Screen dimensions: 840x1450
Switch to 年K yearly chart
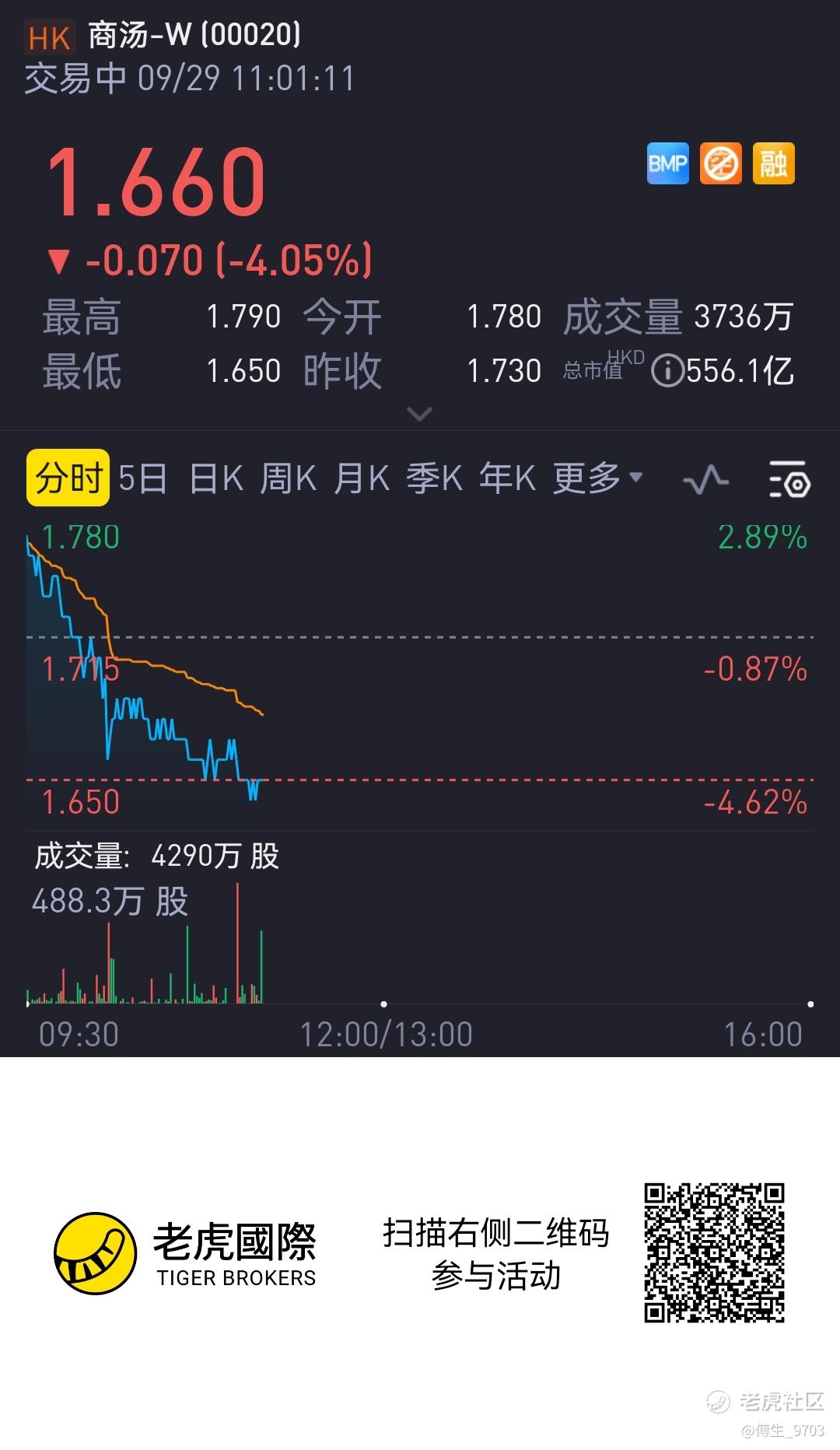(508, 478)
